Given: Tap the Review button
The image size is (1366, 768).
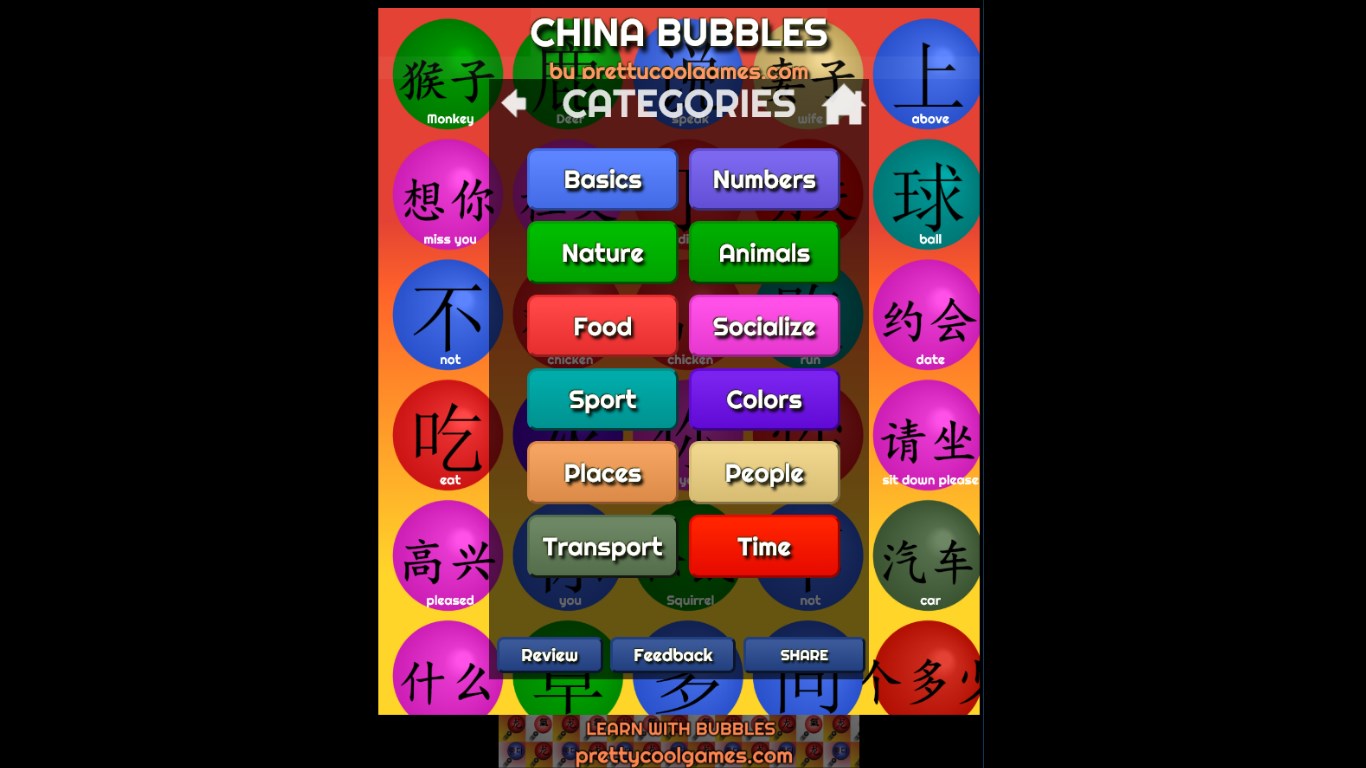Looking at the screenshot, I should click(x=549, y=655).
